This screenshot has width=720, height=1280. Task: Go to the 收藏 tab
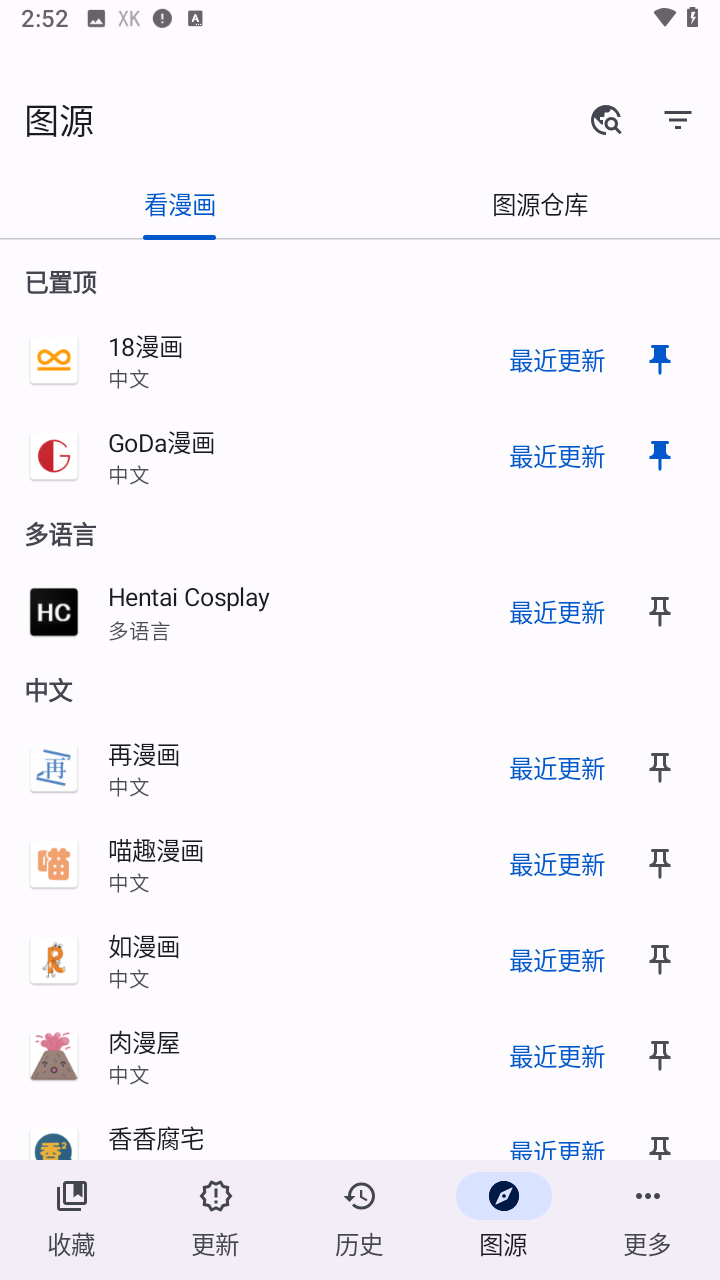click(72, 1218)
